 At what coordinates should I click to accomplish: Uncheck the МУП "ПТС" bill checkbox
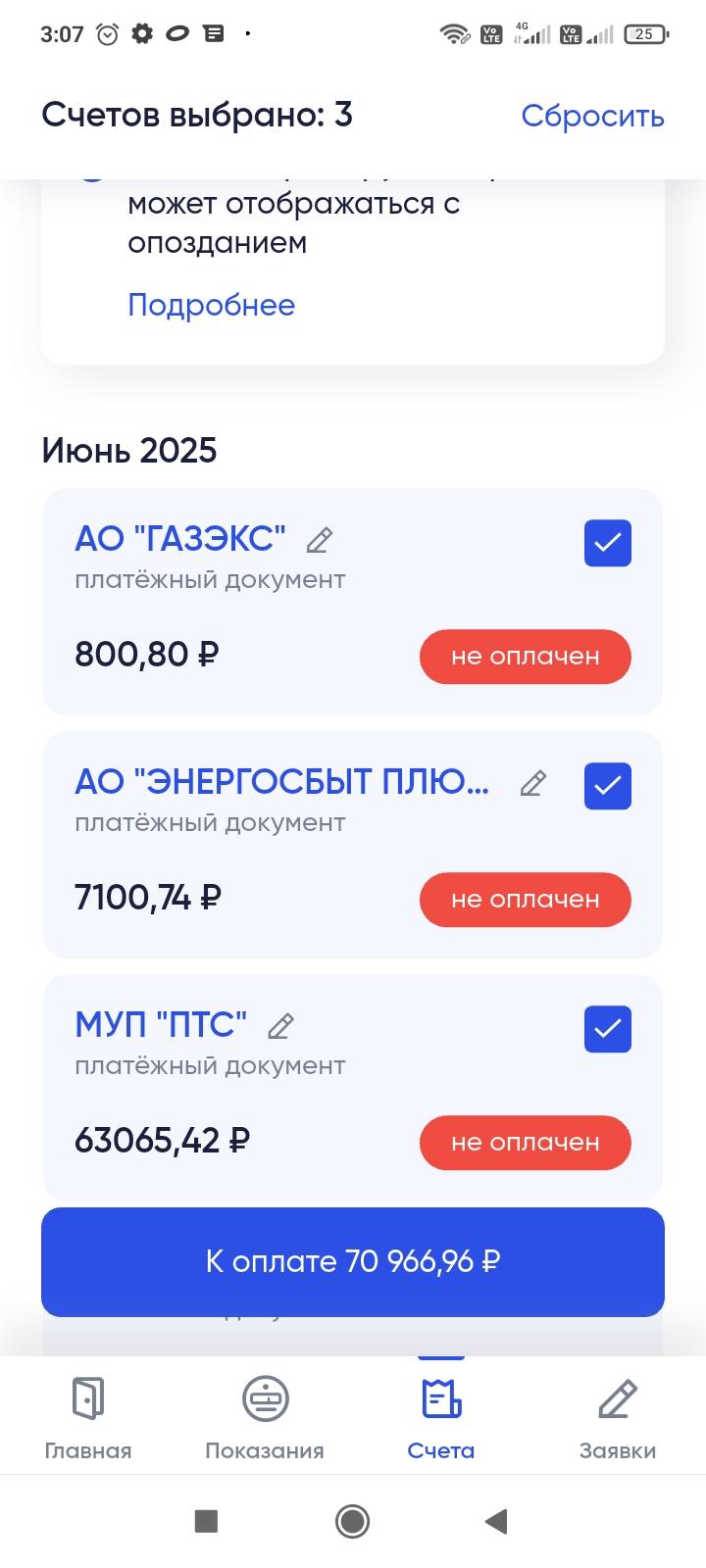(x=607, y=1028)
